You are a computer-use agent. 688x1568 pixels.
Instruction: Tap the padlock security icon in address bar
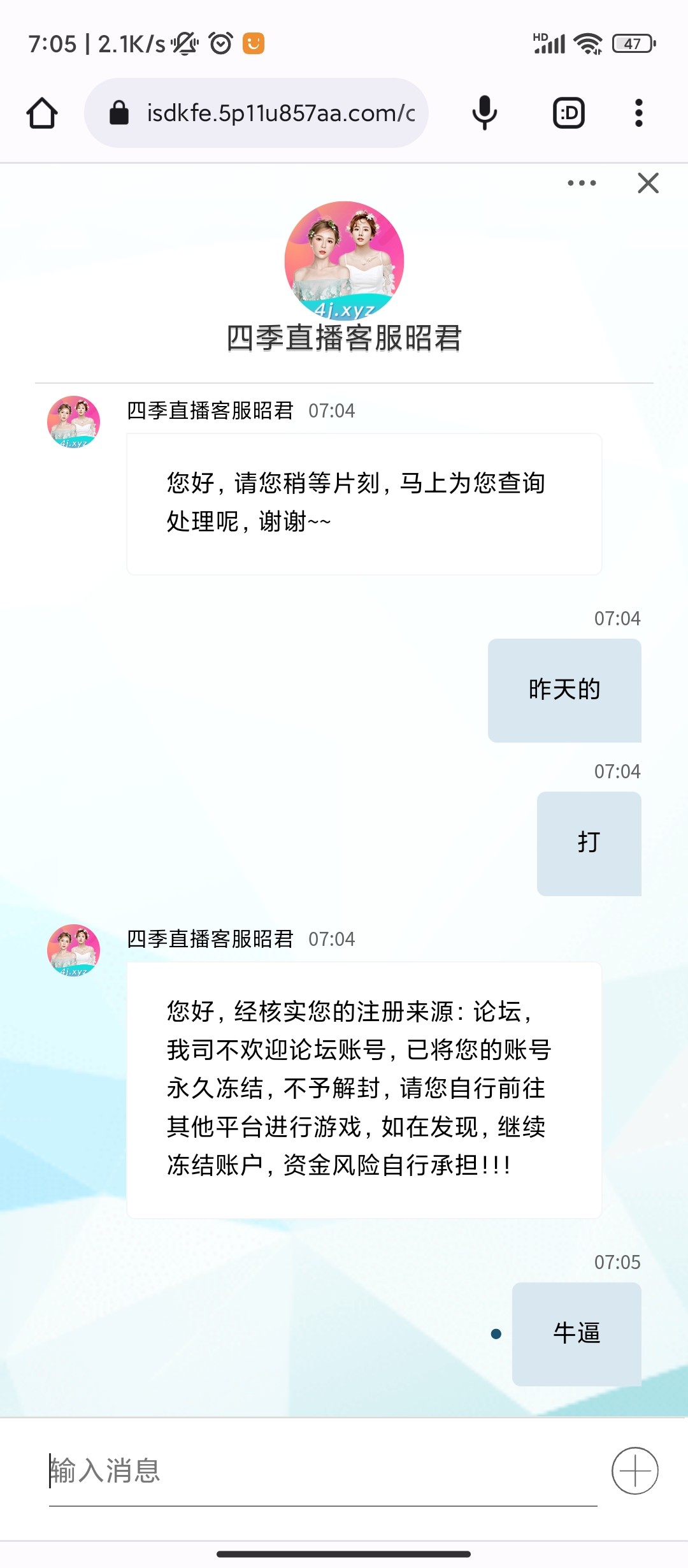click(x=118, y=112)
